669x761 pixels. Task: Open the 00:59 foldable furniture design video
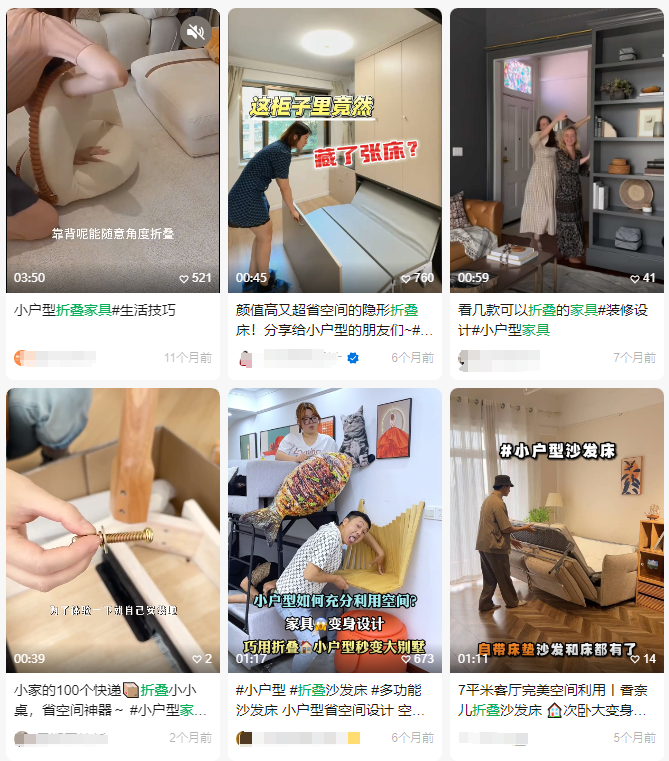pyautogui.click(x=556, y=150)
